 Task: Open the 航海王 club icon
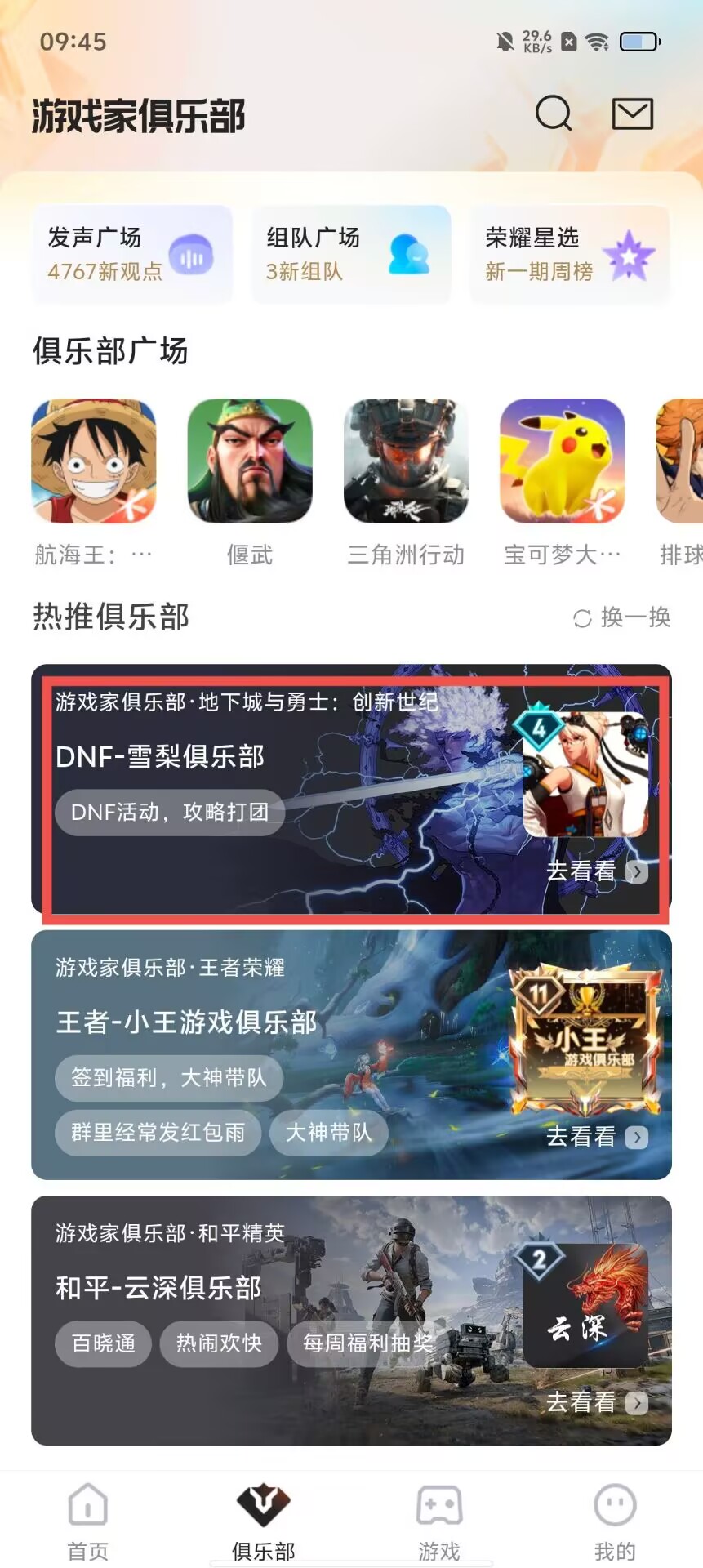tap(94, 461)
